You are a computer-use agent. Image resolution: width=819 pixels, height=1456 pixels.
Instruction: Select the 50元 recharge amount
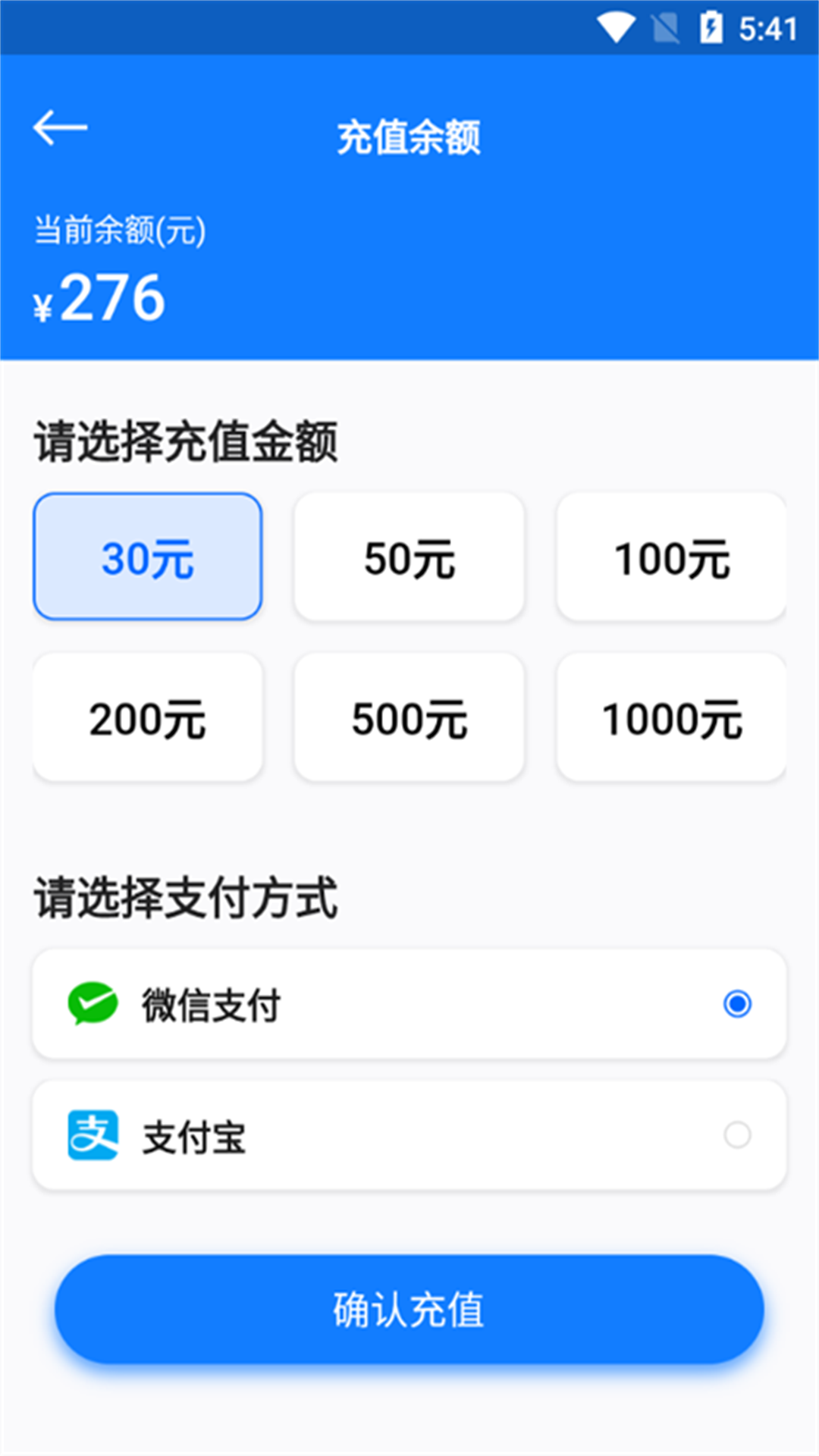tap(409, 556)
